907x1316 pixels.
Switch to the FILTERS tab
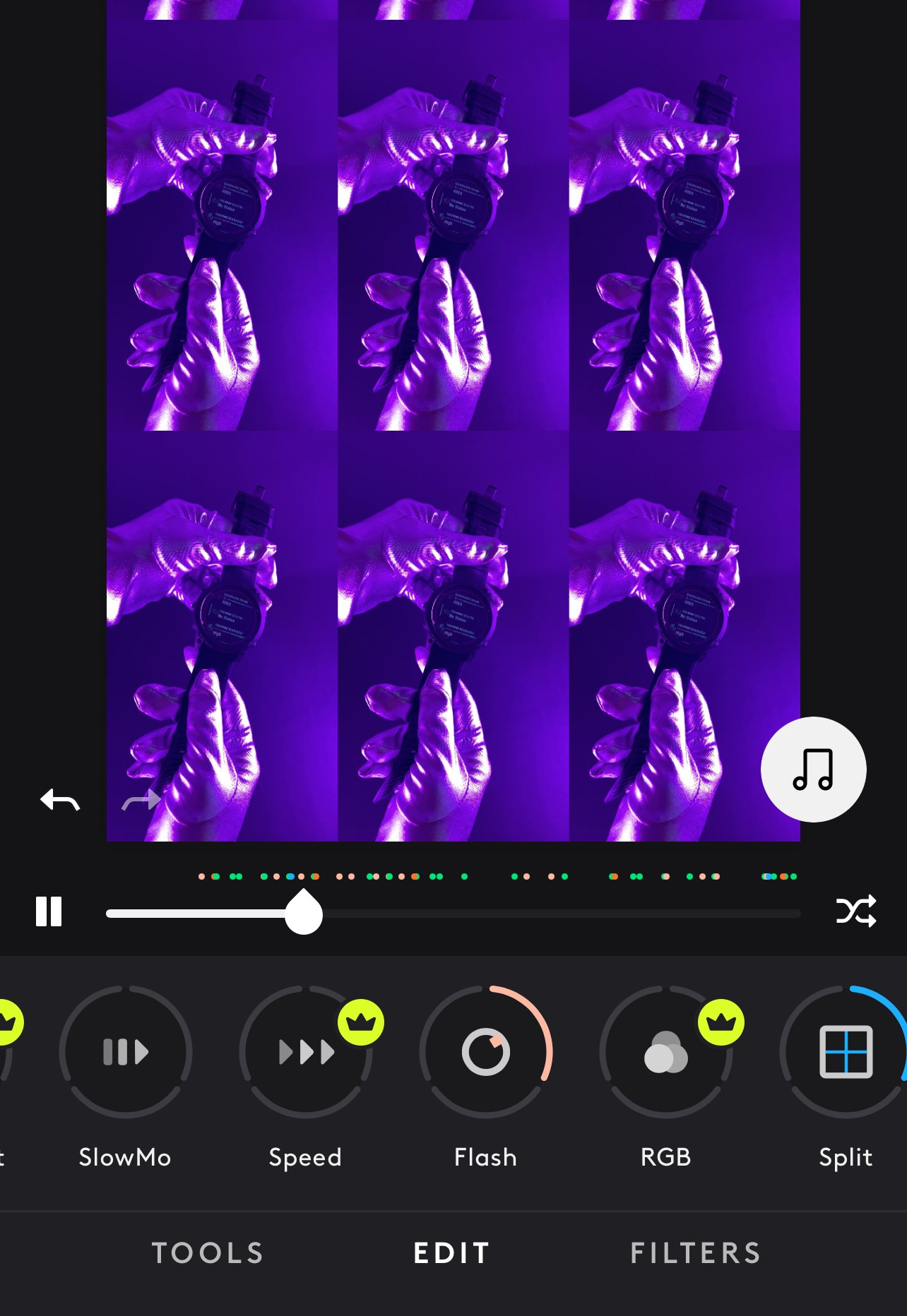(694, 1252)
